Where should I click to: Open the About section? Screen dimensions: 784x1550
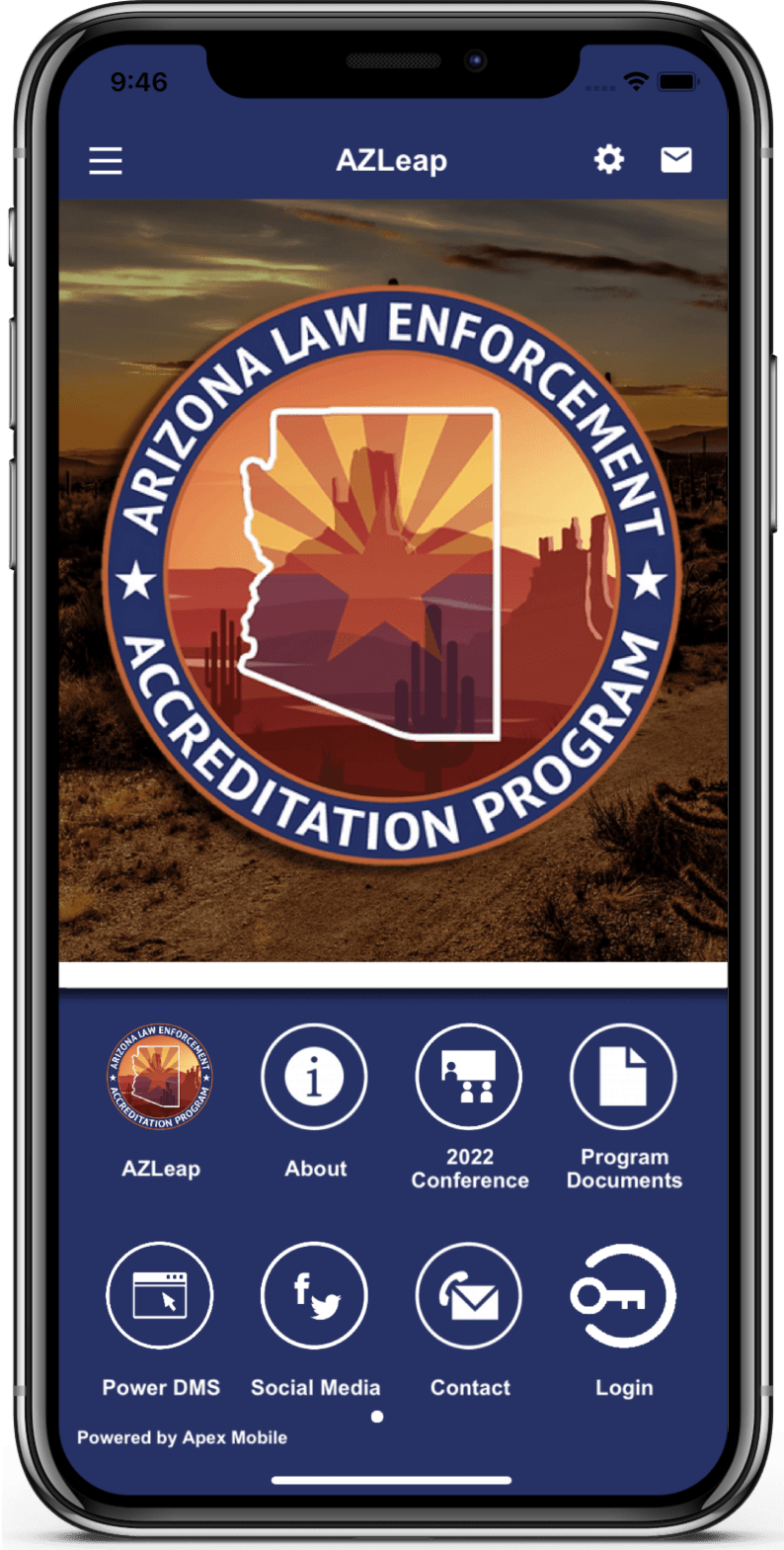tap(315, 1078)
